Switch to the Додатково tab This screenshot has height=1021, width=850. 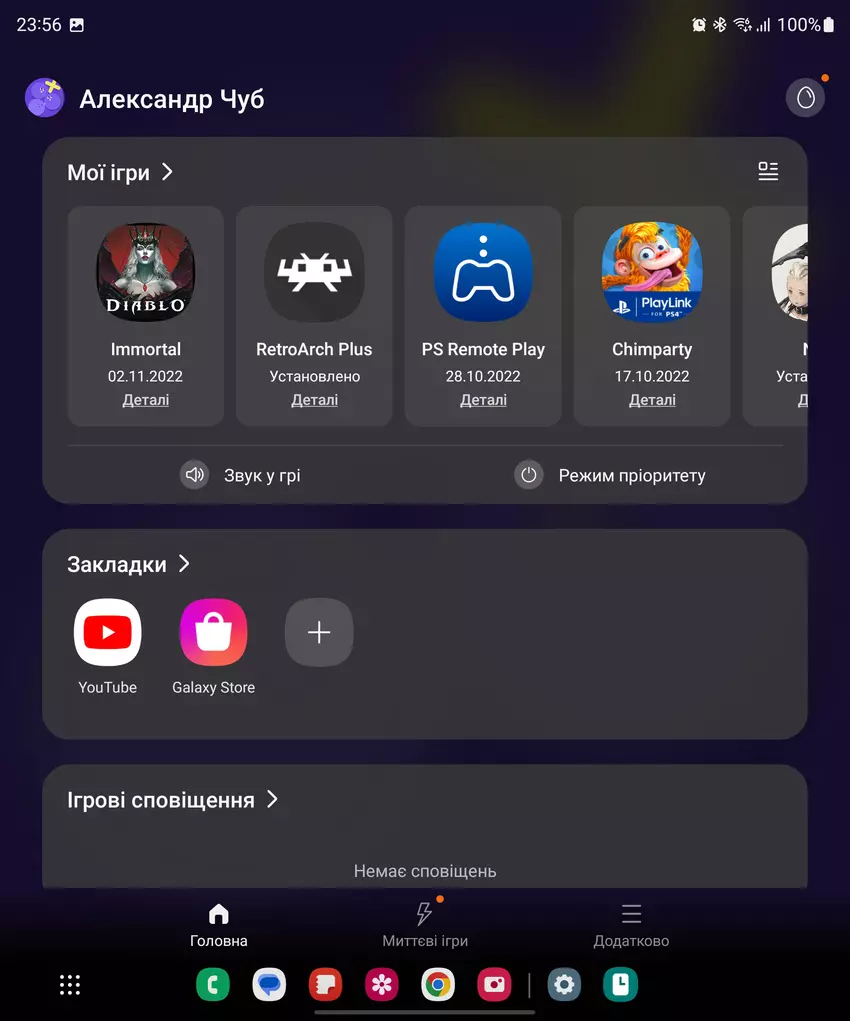pos(631,924)
